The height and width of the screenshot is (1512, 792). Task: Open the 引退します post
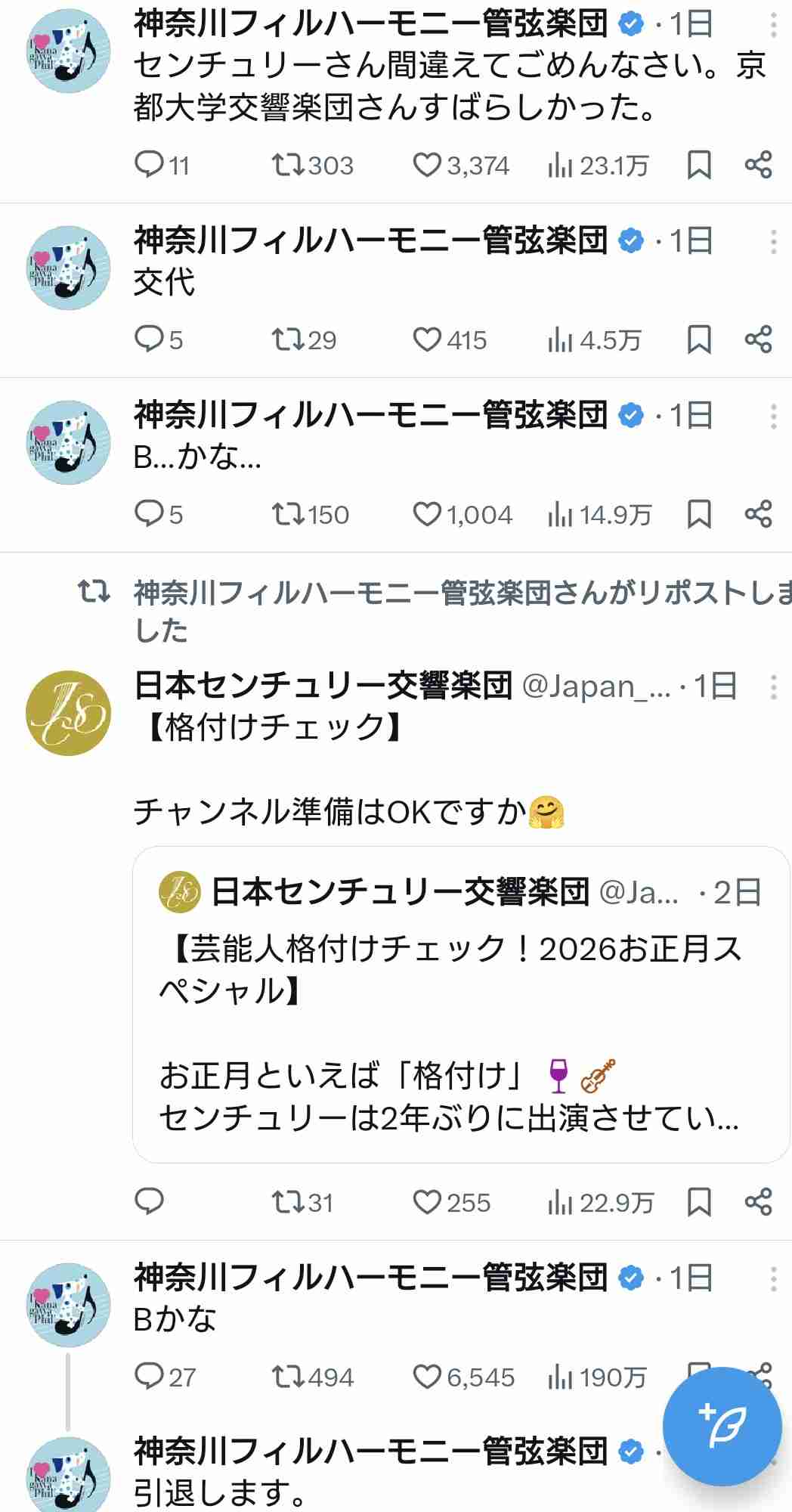[x=302, y=1493]
